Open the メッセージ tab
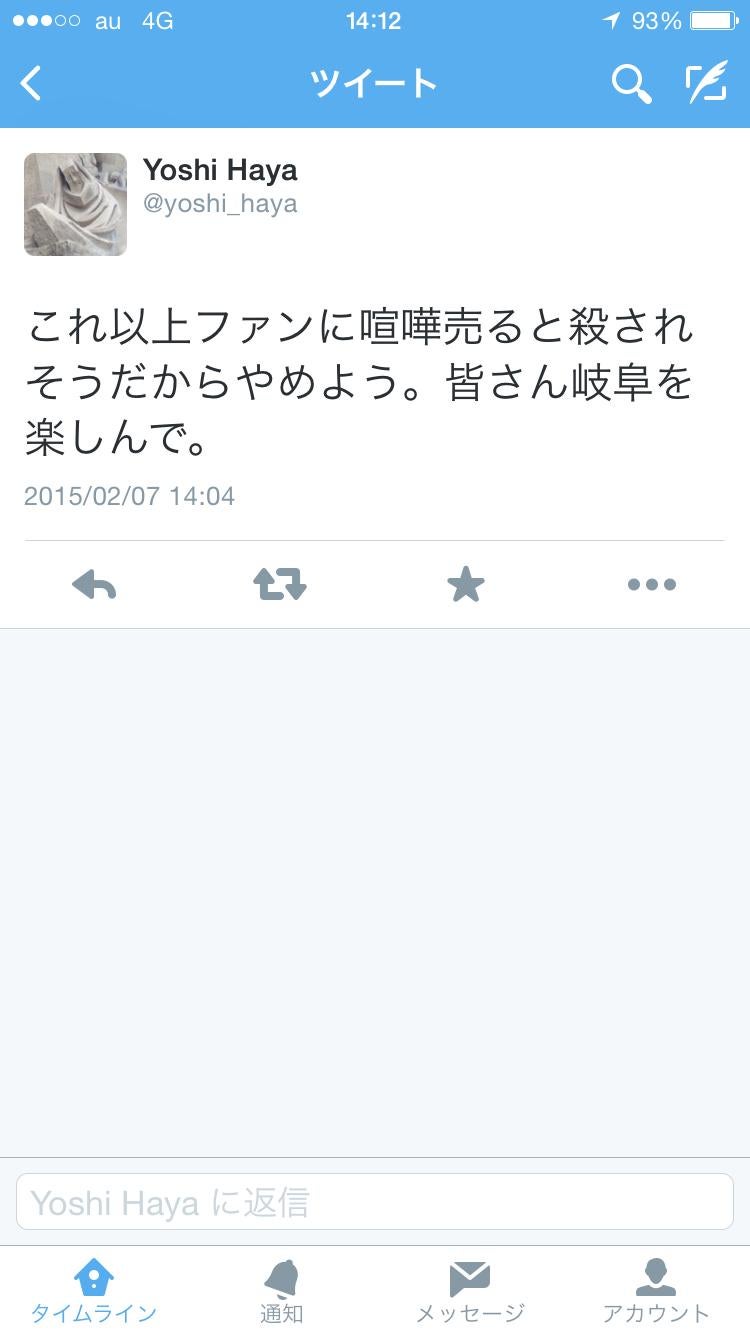Viewport: 750px width, 1334px height. click(469, 1290)
